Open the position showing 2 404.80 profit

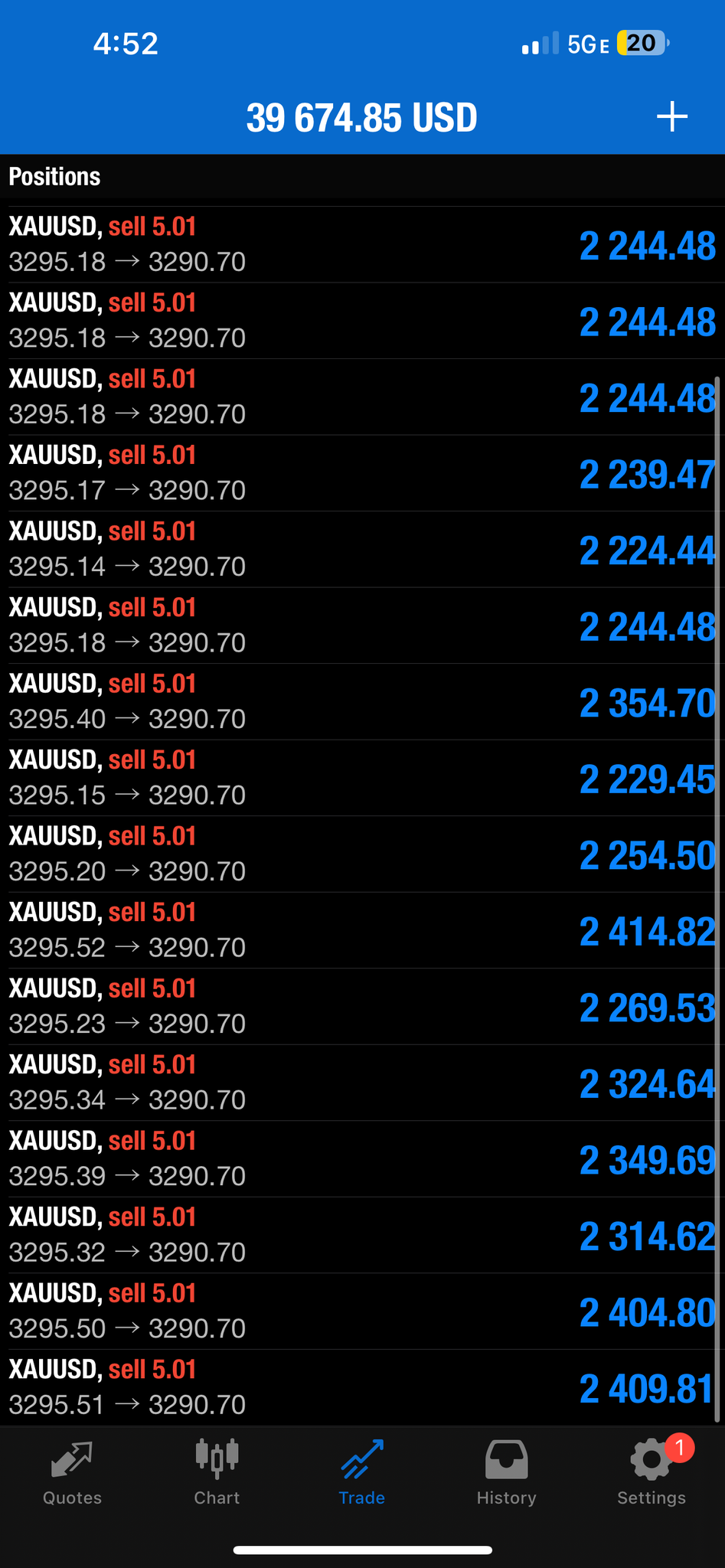point(360,1311)
